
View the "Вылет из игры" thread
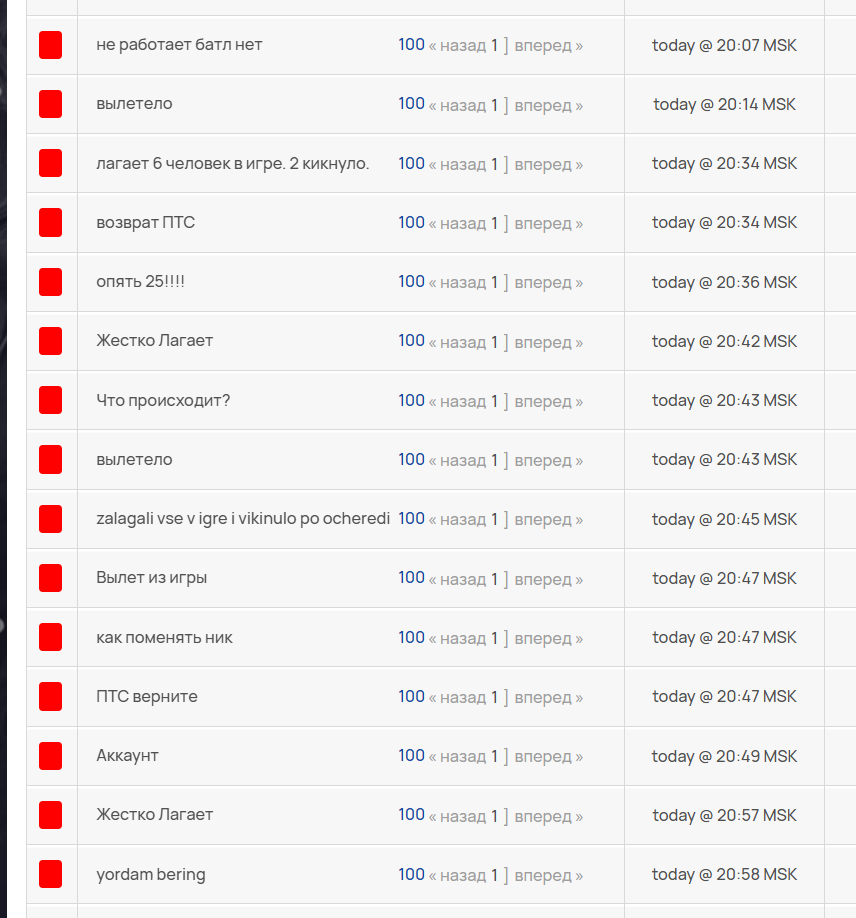pyautogui.click(x=151, y=578)
